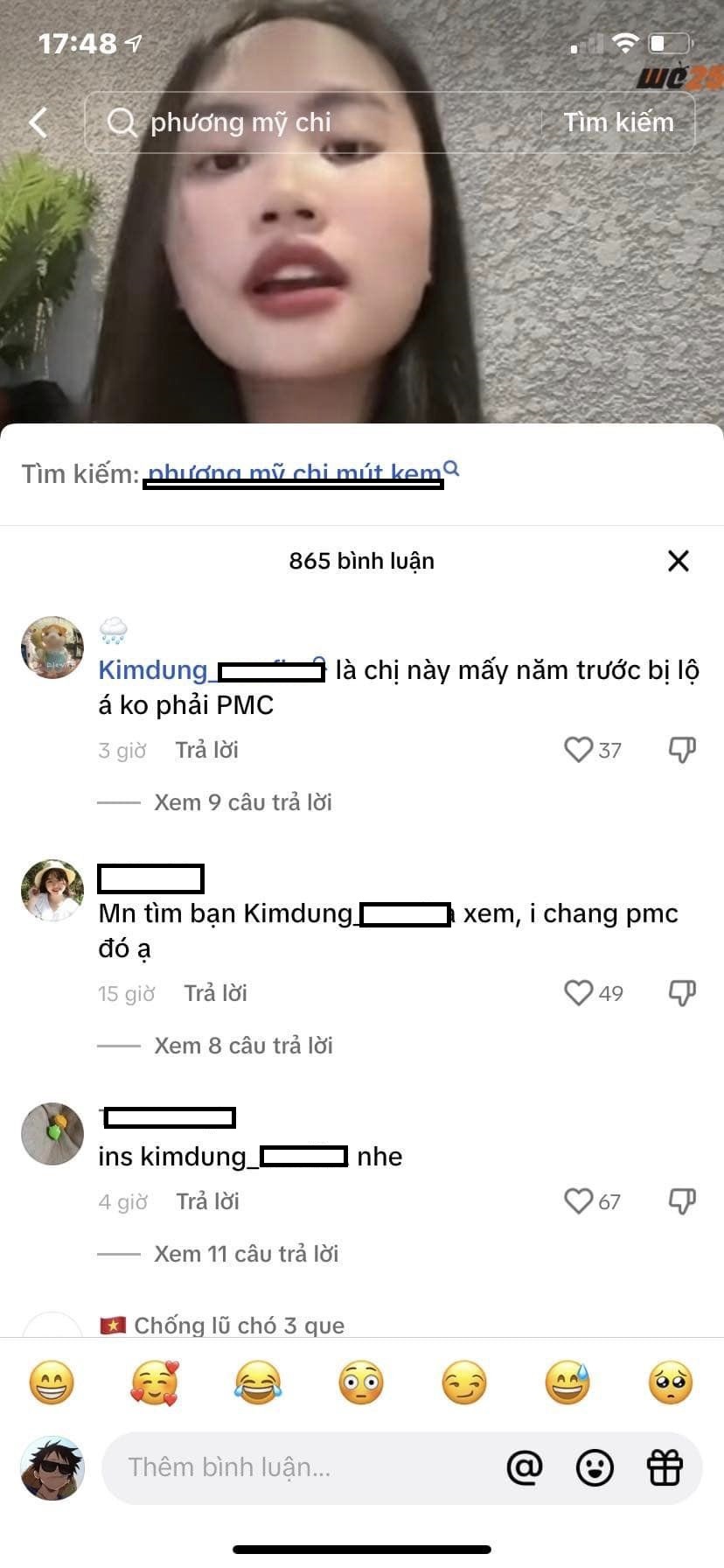Open the search field with phương mỹ chi
The image size is (724, 1568).
[x=315, y=122]
